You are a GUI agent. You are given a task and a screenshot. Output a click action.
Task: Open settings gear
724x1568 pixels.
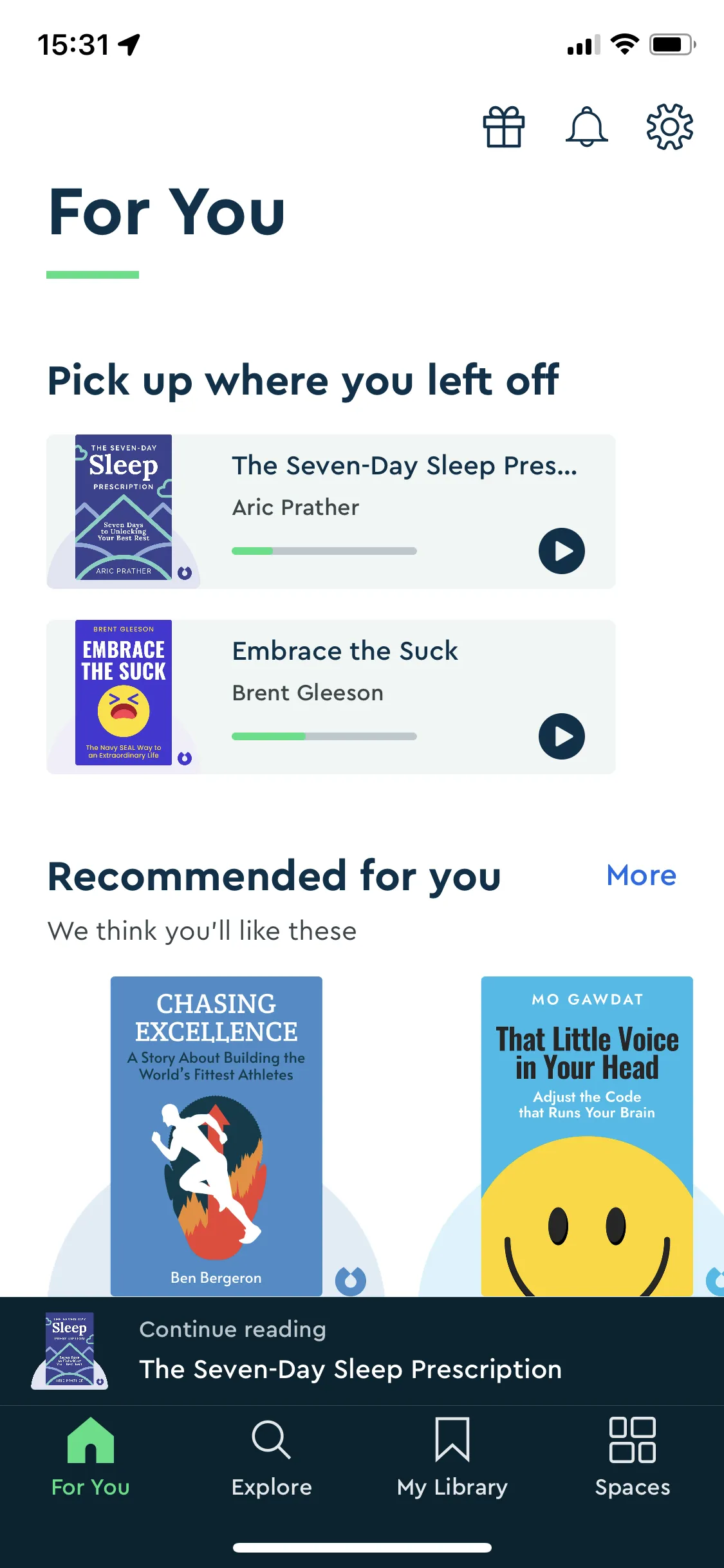[669, 127]
